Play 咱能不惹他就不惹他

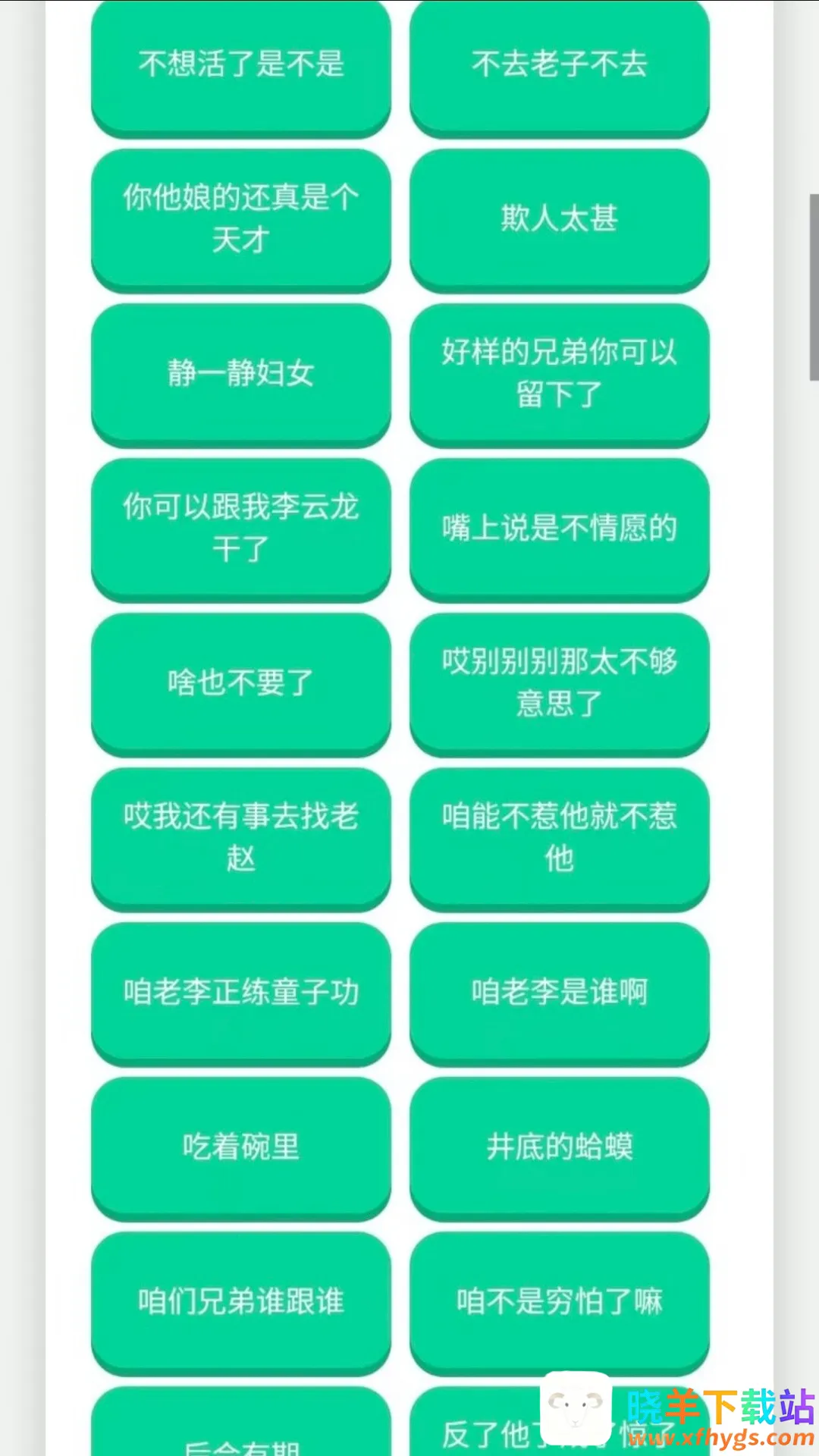point(560,838)
